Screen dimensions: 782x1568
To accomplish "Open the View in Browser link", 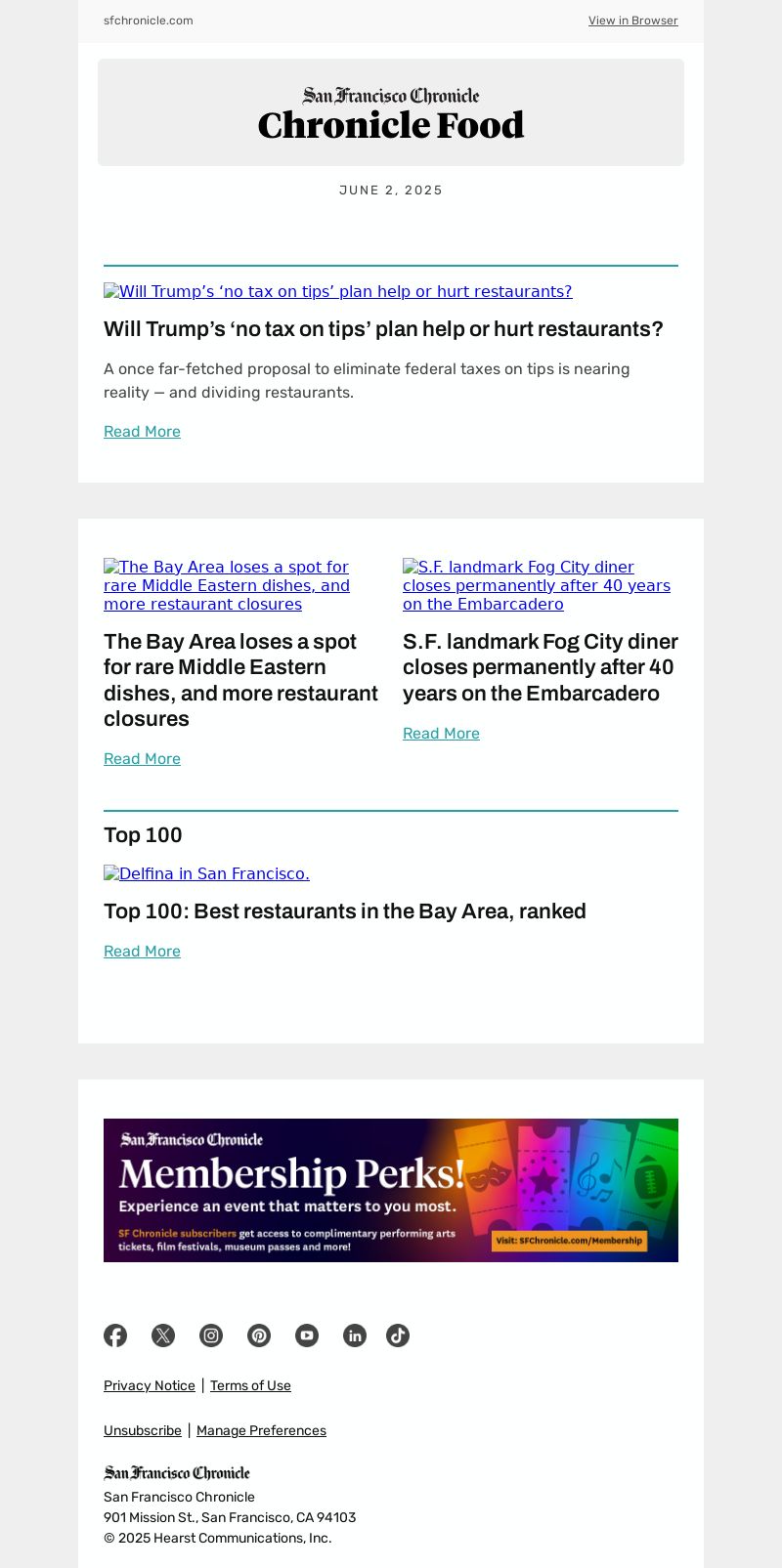I will pyautogui.click(x=632, y=21).
